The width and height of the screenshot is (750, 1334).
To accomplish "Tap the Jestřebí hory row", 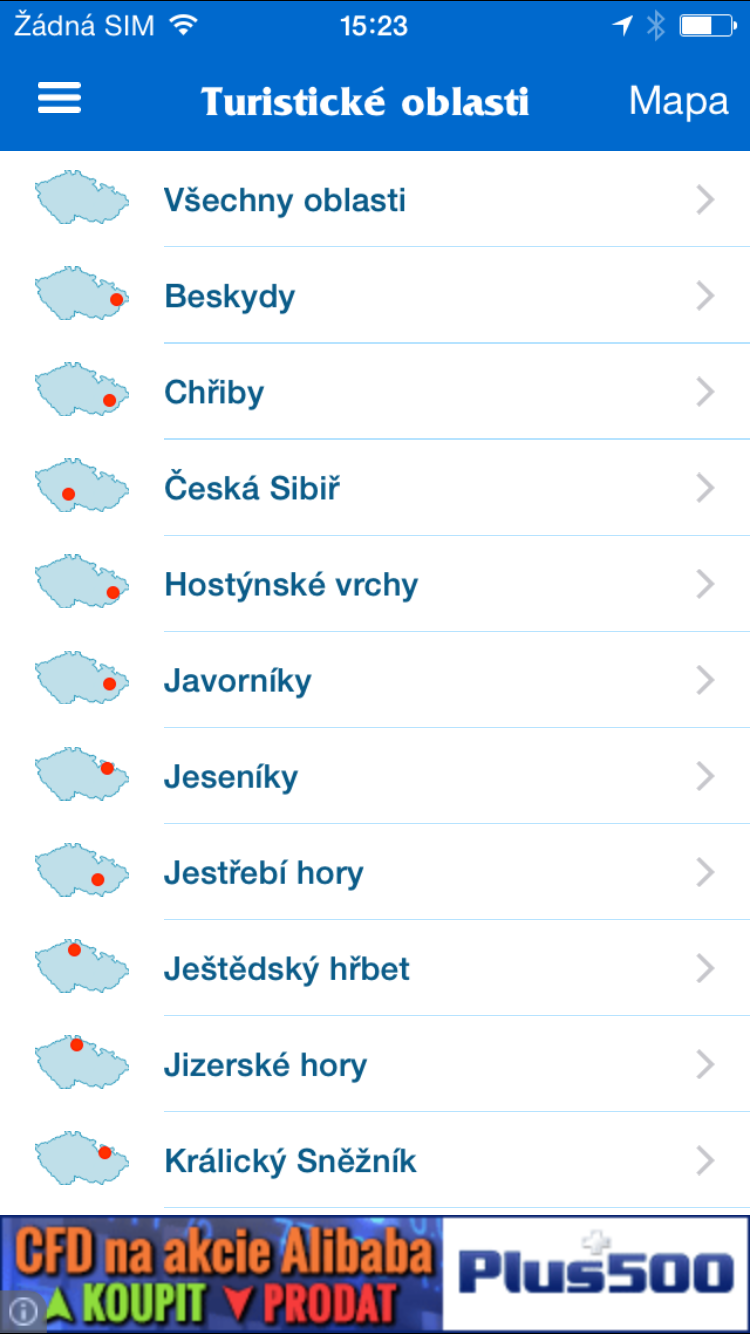I will coord(375,871).
